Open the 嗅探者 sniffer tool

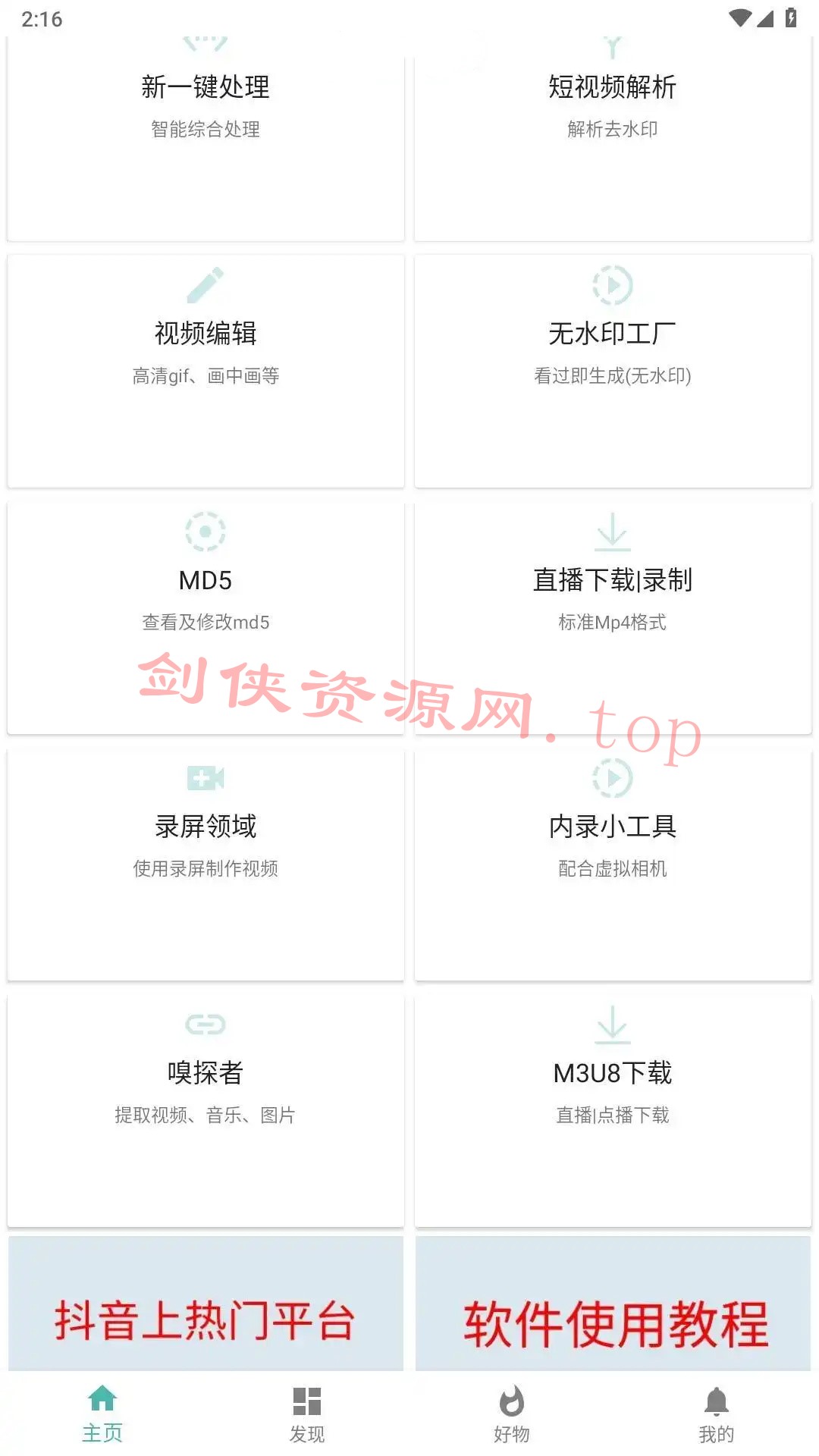click(206, 1111)
